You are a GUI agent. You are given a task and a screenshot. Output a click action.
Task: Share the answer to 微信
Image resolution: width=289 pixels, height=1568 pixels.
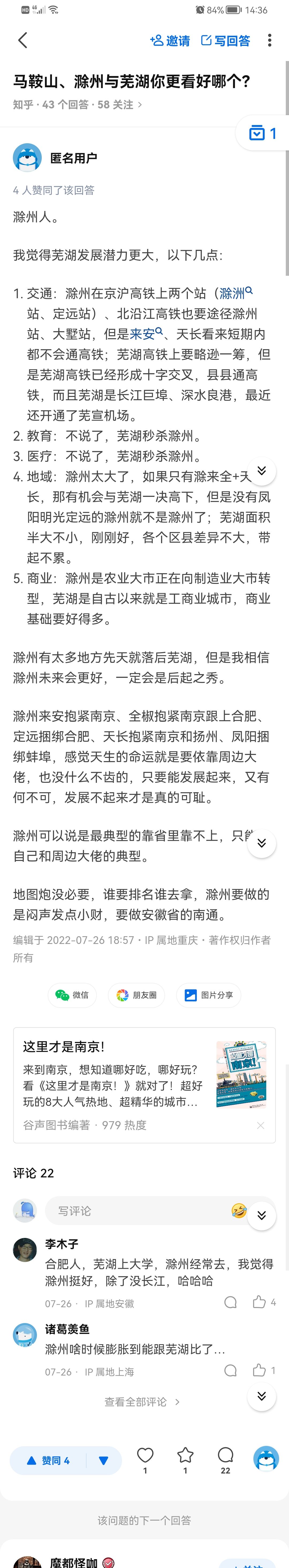(73, 995)
